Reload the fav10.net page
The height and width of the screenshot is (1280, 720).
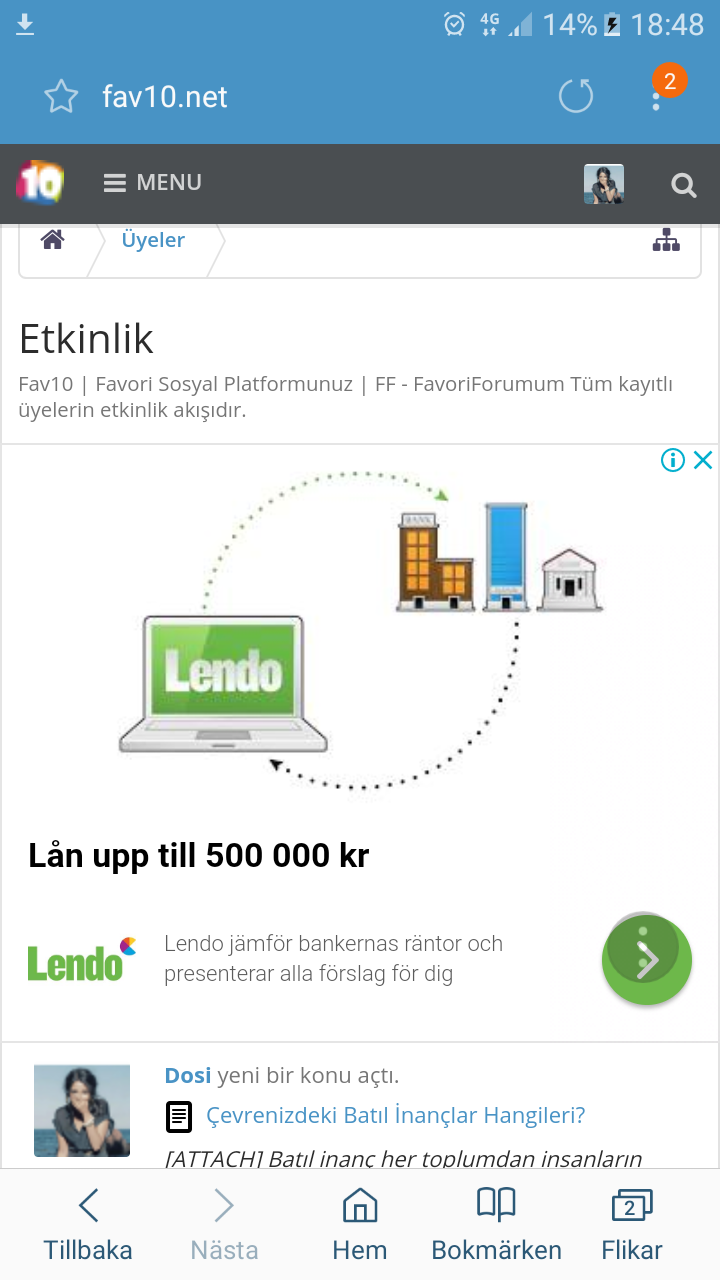(x=575, y=97)
